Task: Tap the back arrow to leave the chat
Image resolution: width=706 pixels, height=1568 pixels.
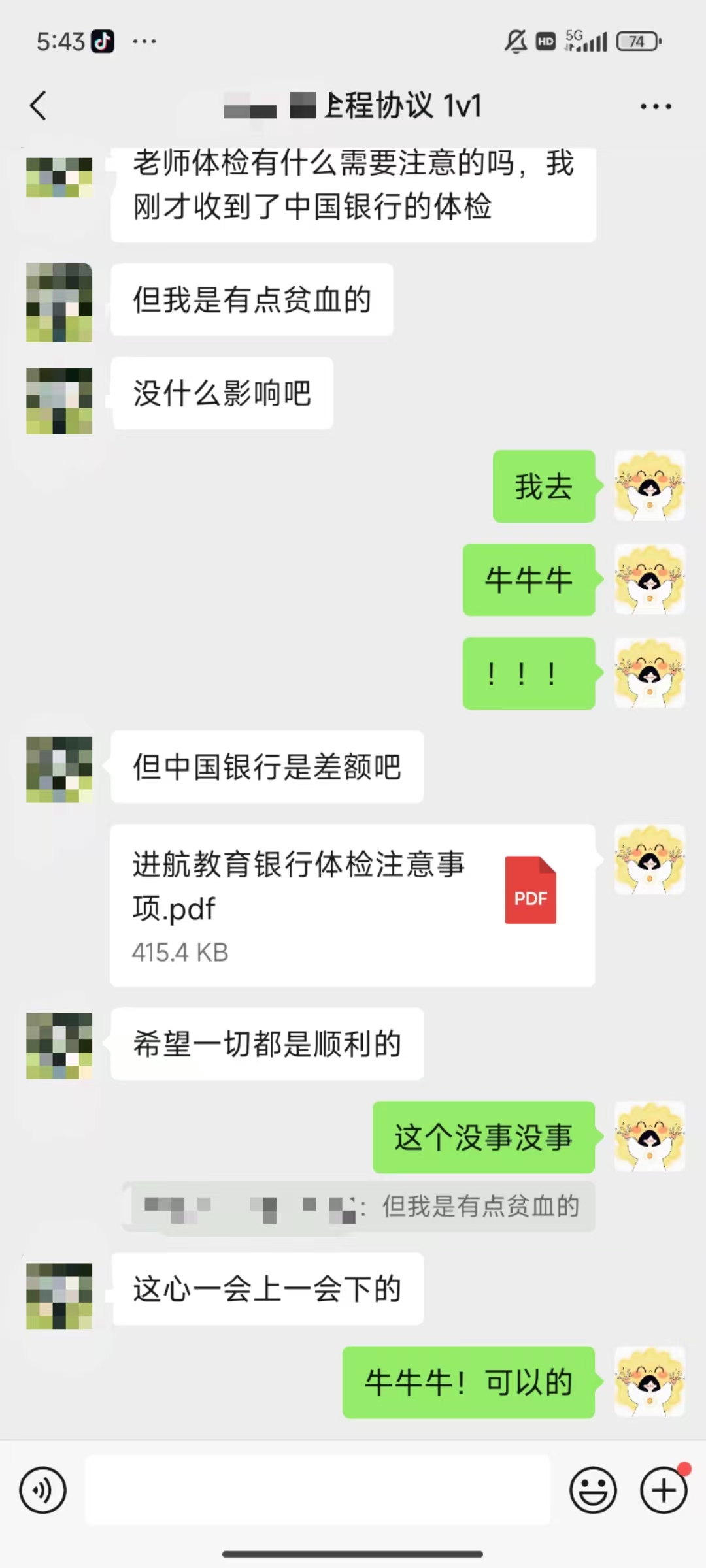Action: [39, 105]
